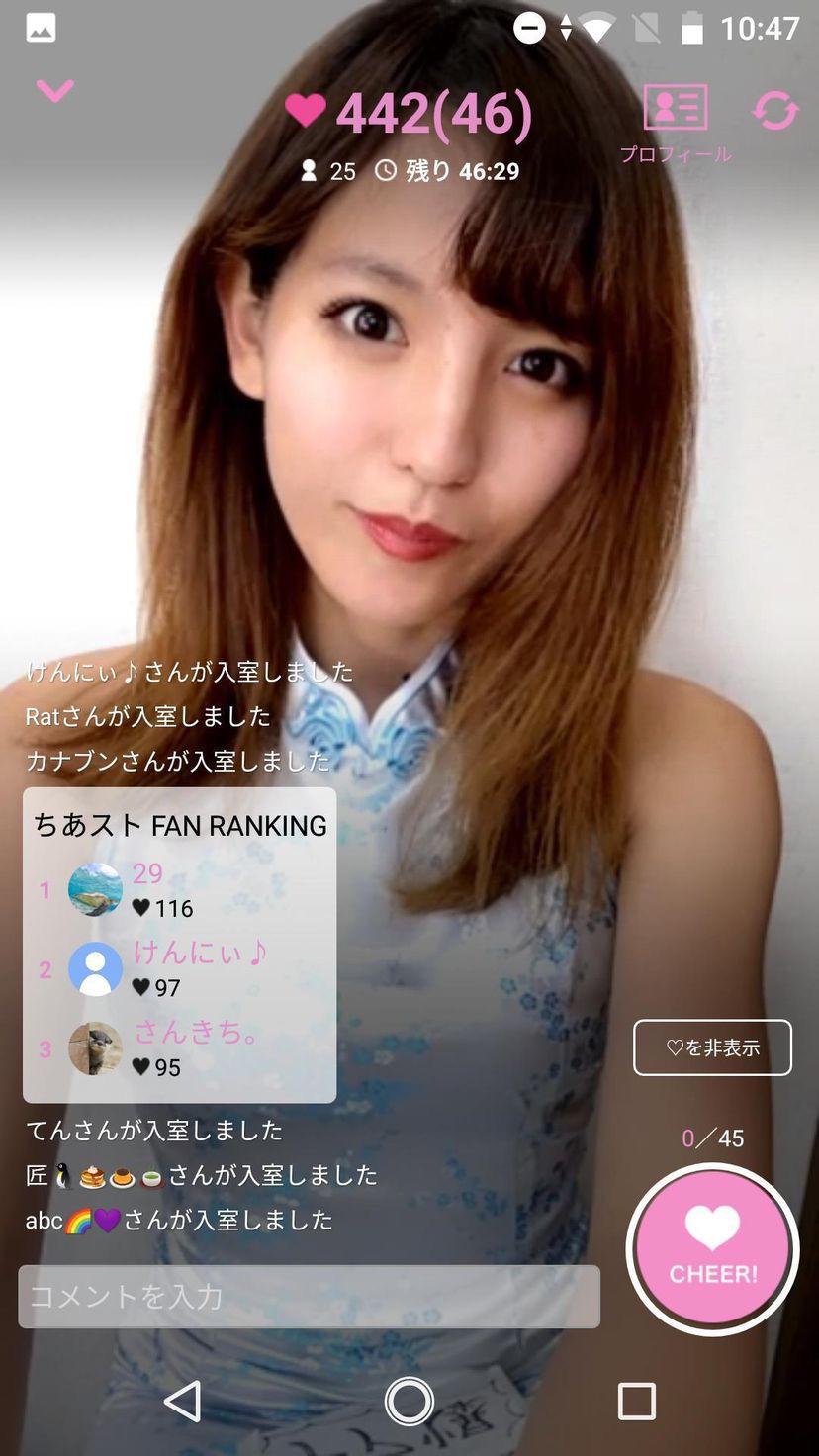Refresh the live stream

point(774,111)
